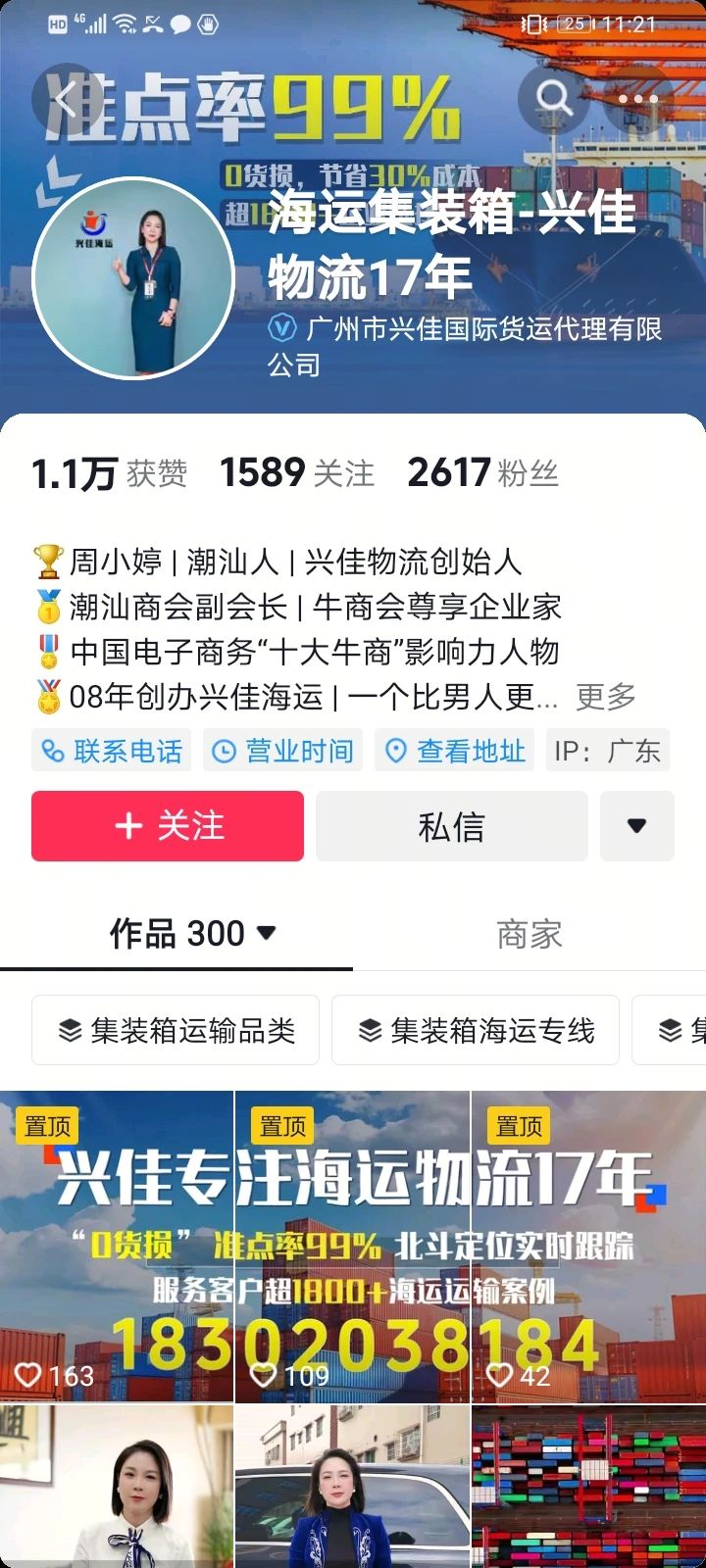
Task: Open 查看地址 to view the address
Action: pos(455,751)
